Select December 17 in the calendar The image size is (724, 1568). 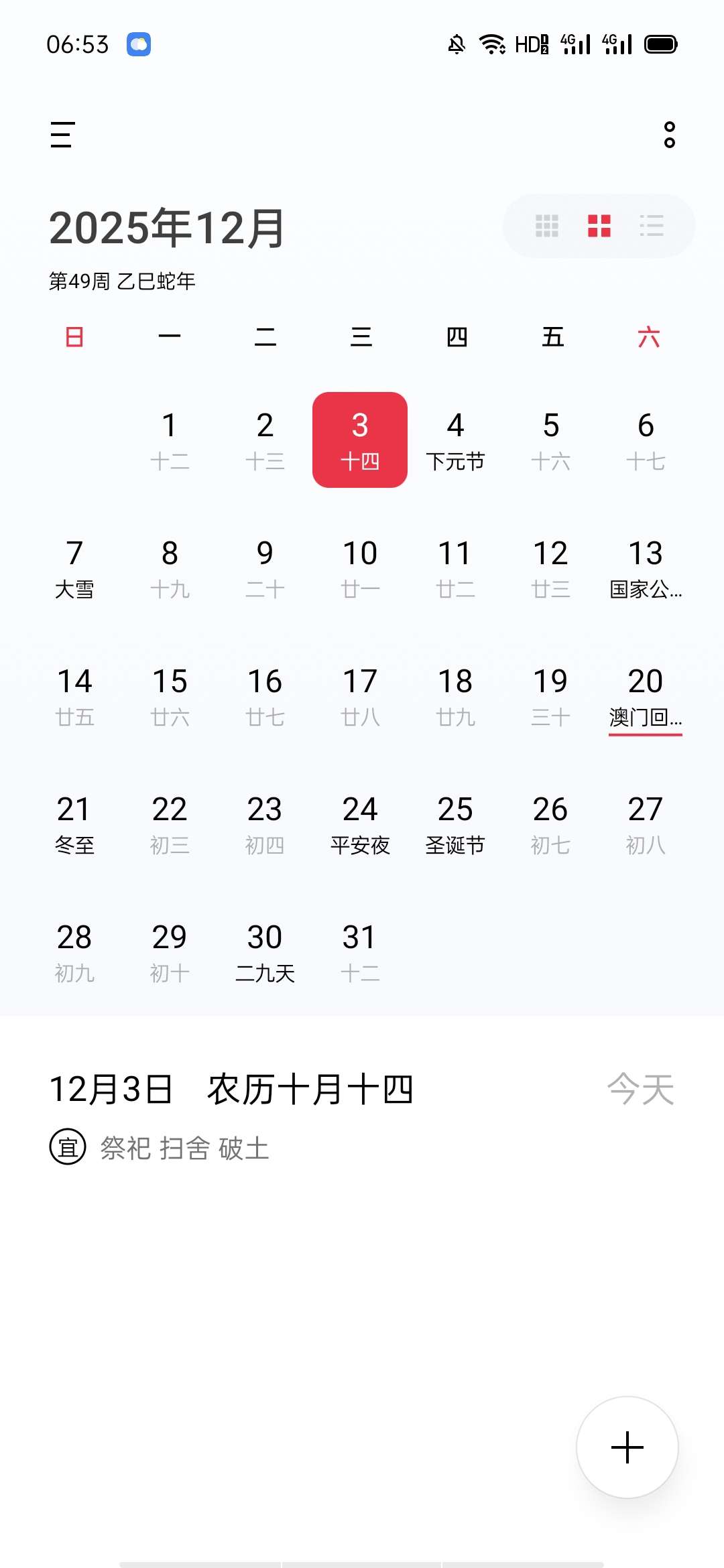[x=360, y=696]
